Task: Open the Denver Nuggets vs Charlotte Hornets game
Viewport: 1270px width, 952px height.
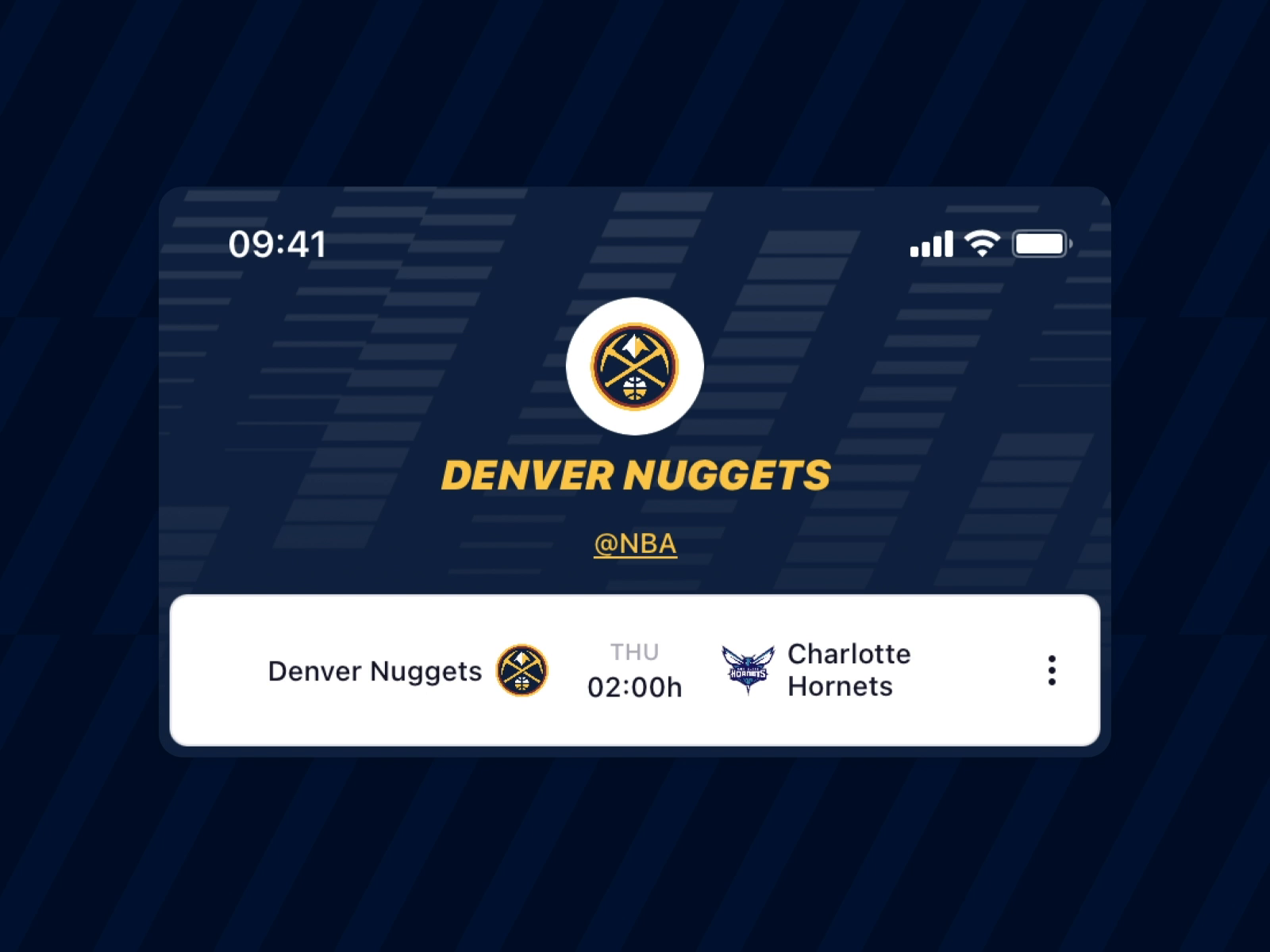Action: point(633,670)
